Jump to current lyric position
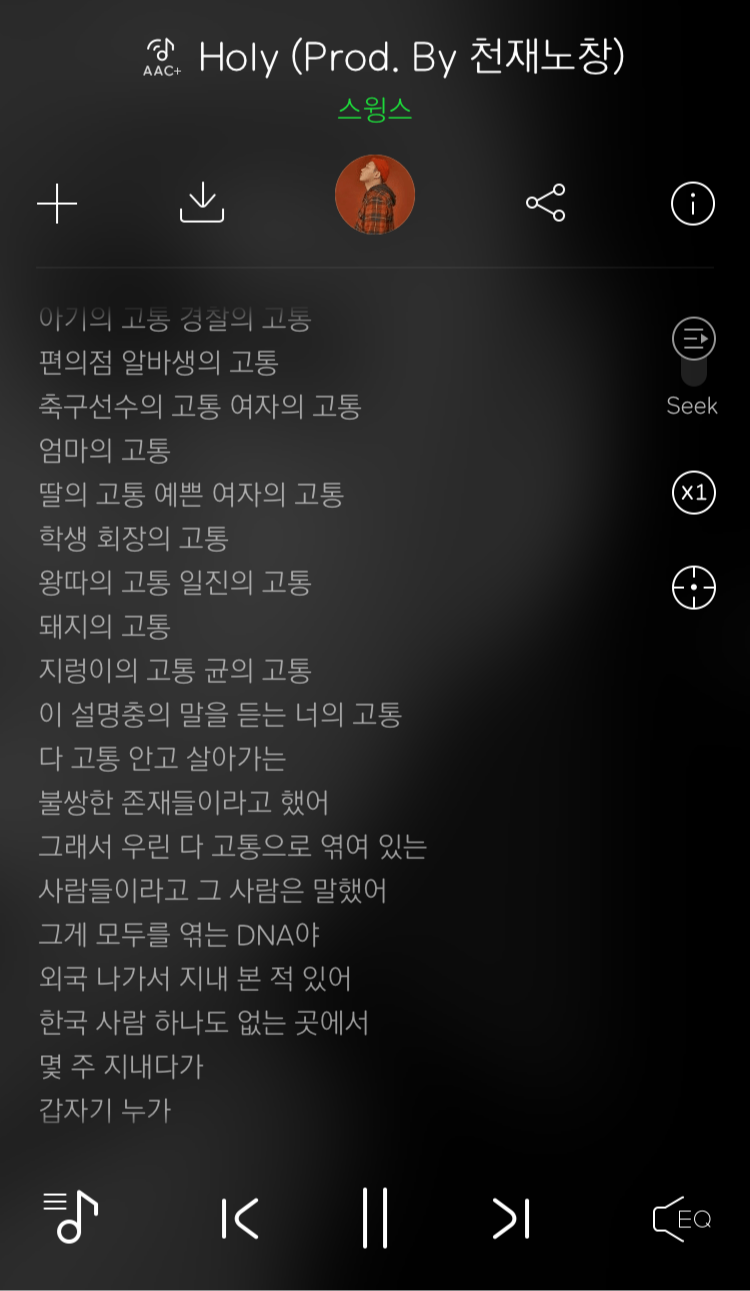 (693, 587)
